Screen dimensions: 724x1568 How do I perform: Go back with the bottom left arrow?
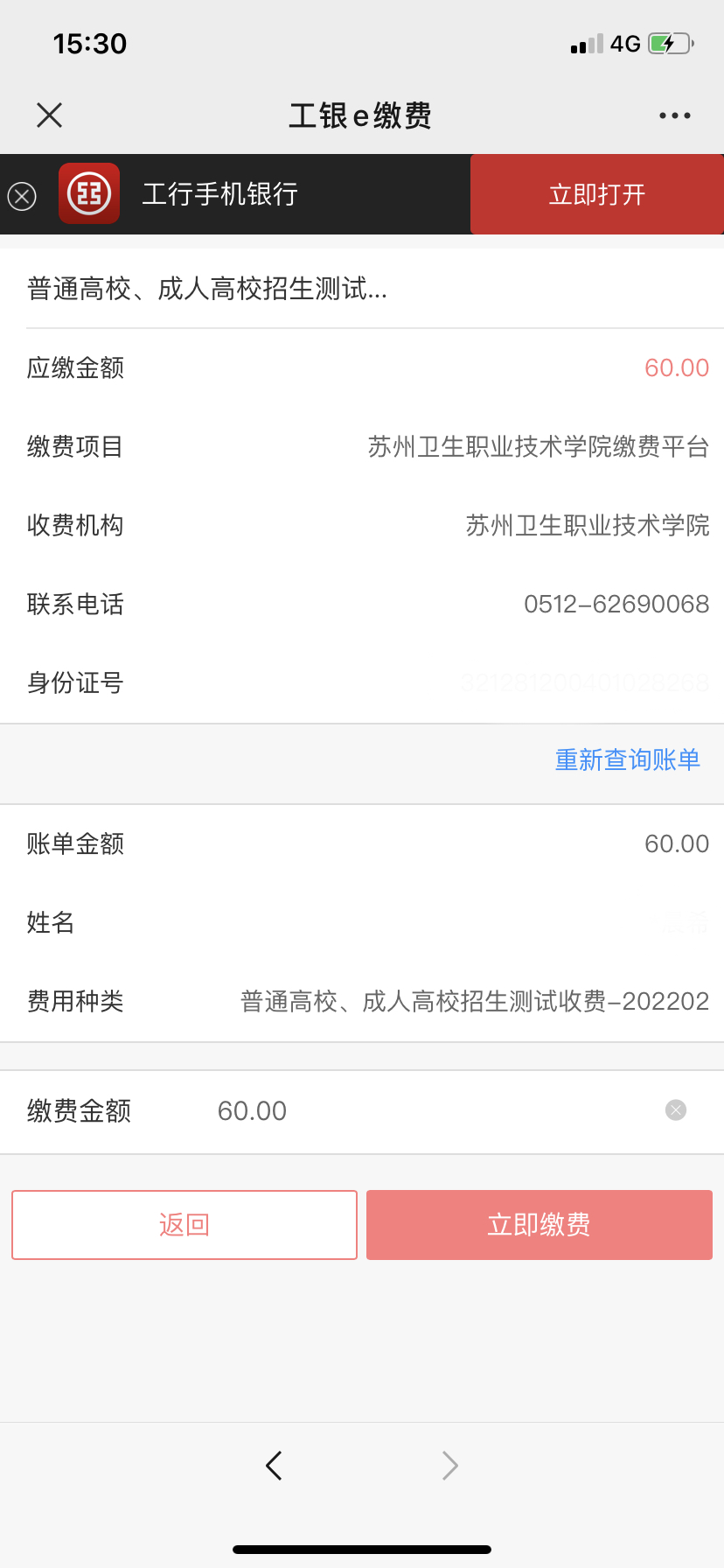tap(275, 1465)
